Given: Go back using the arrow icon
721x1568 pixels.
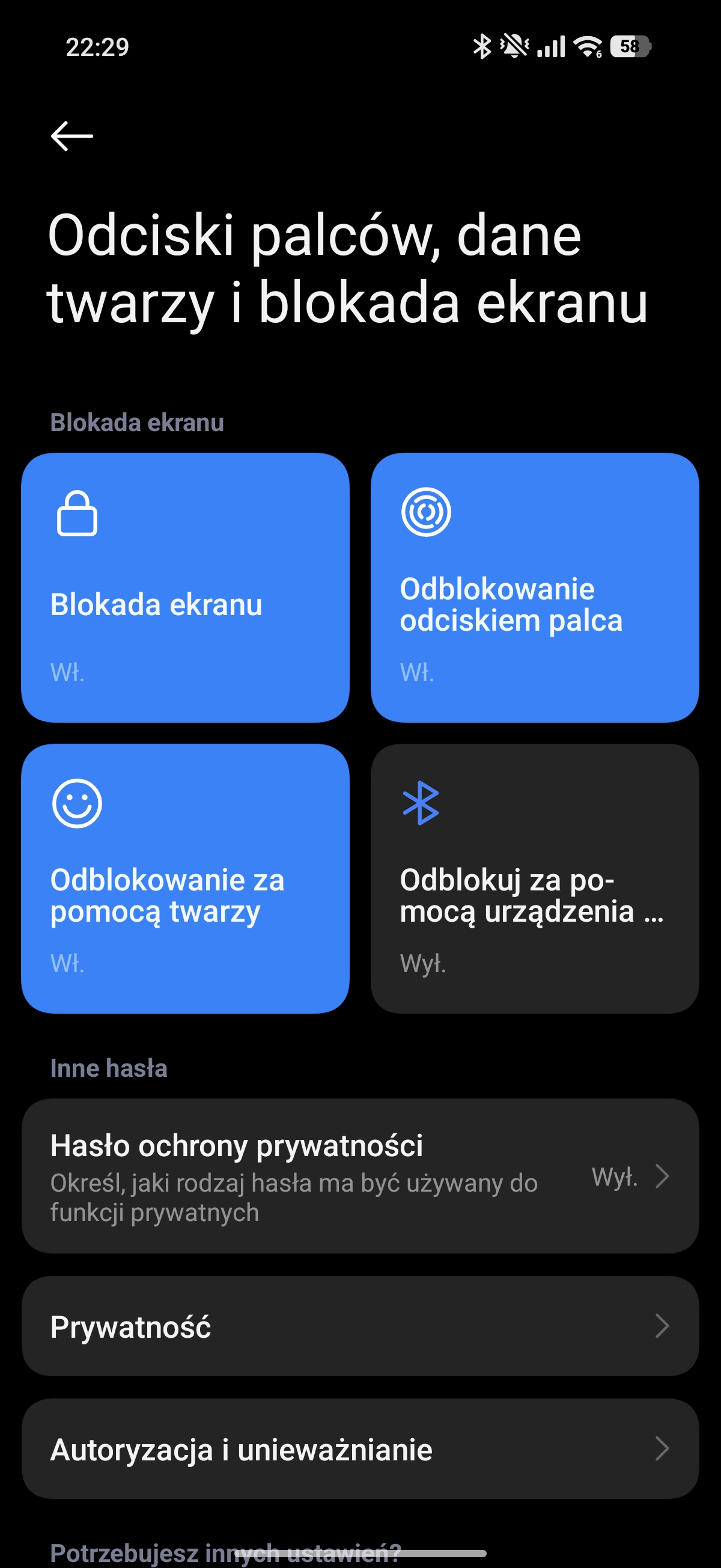Looking at the screenshot, I should 71,135.
